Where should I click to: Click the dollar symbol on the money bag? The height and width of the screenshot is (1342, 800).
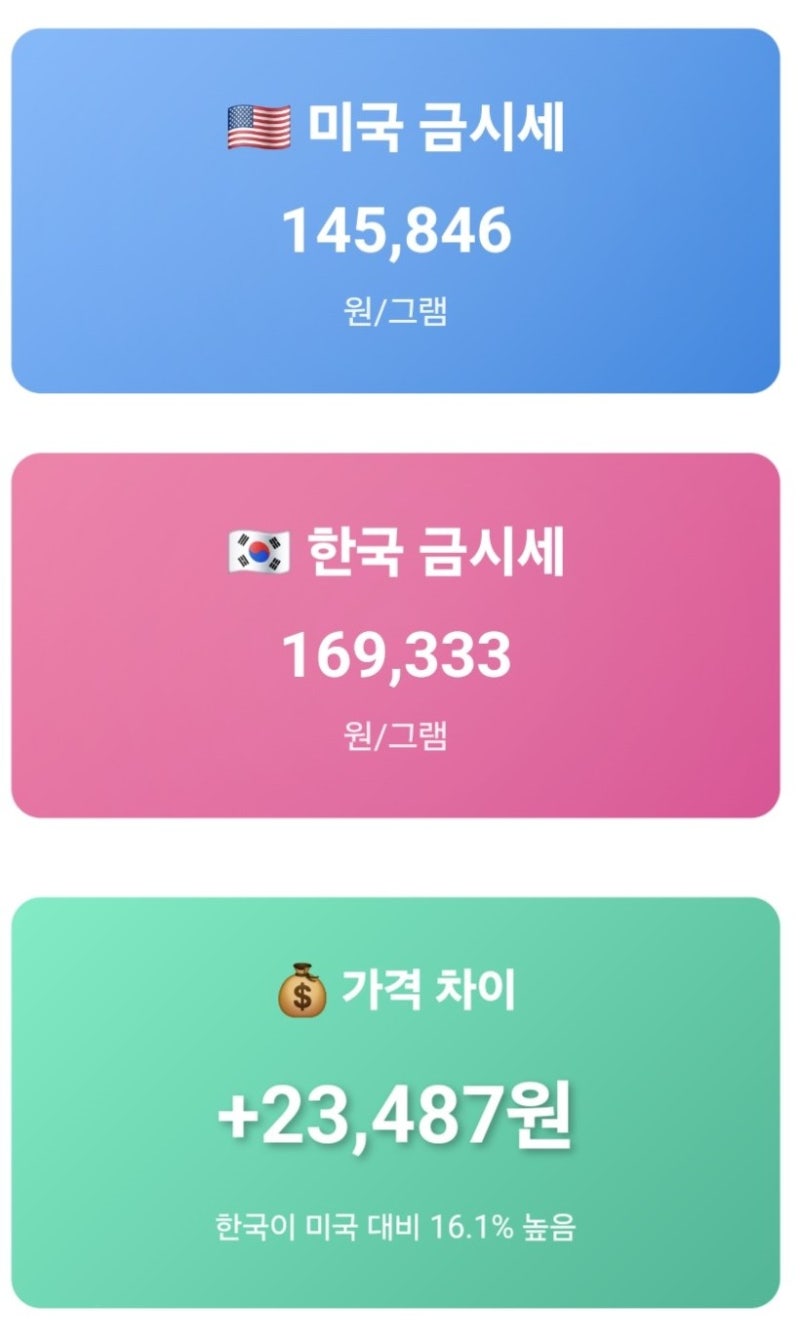[x=305, y=995]
